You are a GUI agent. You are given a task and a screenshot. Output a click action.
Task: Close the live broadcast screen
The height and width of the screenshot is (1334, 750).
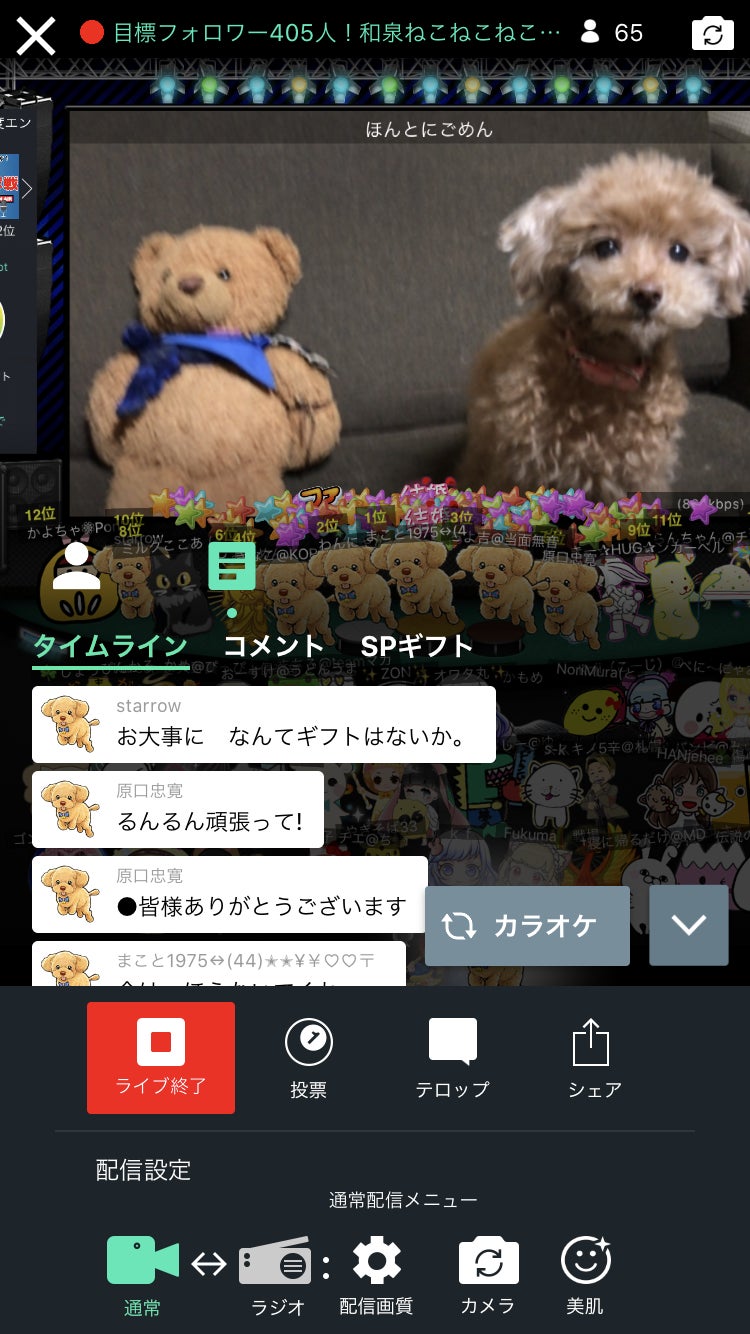pos(36,35)
